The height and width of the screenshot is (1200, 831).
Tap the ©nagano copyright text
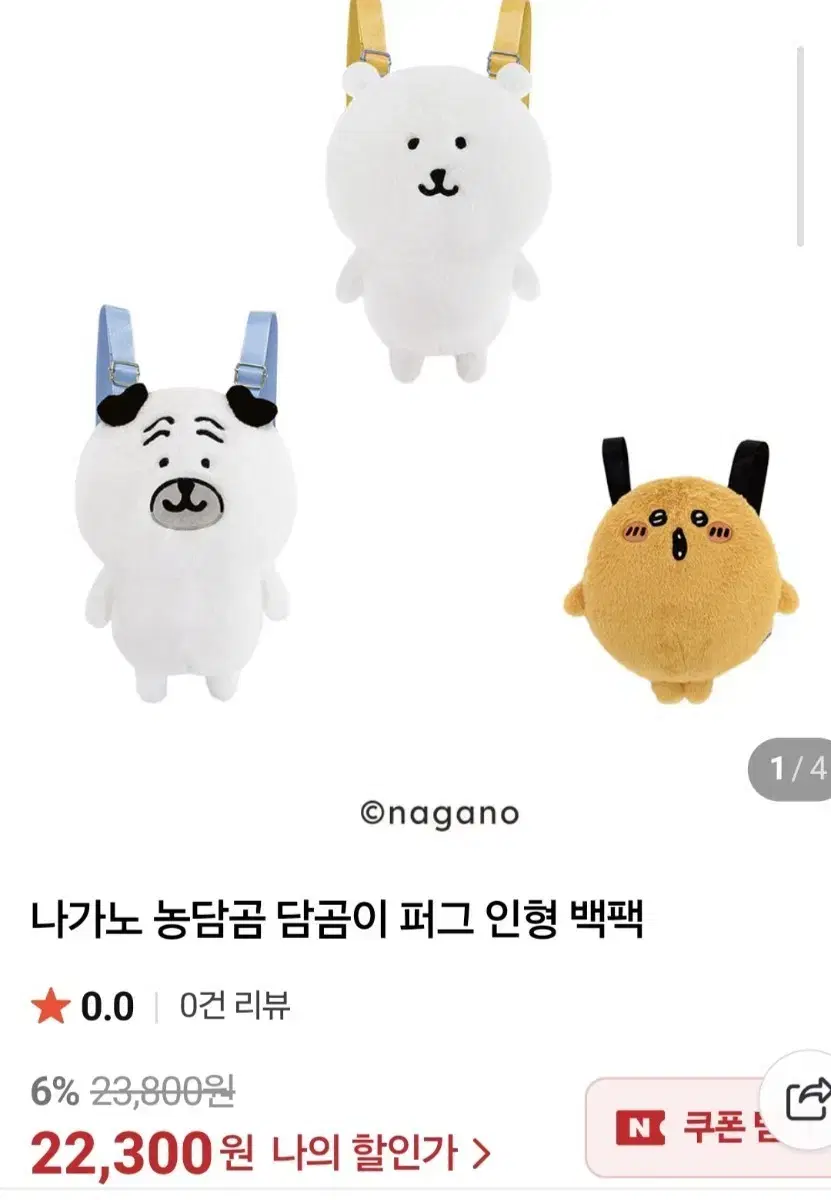tap(440, 813)
